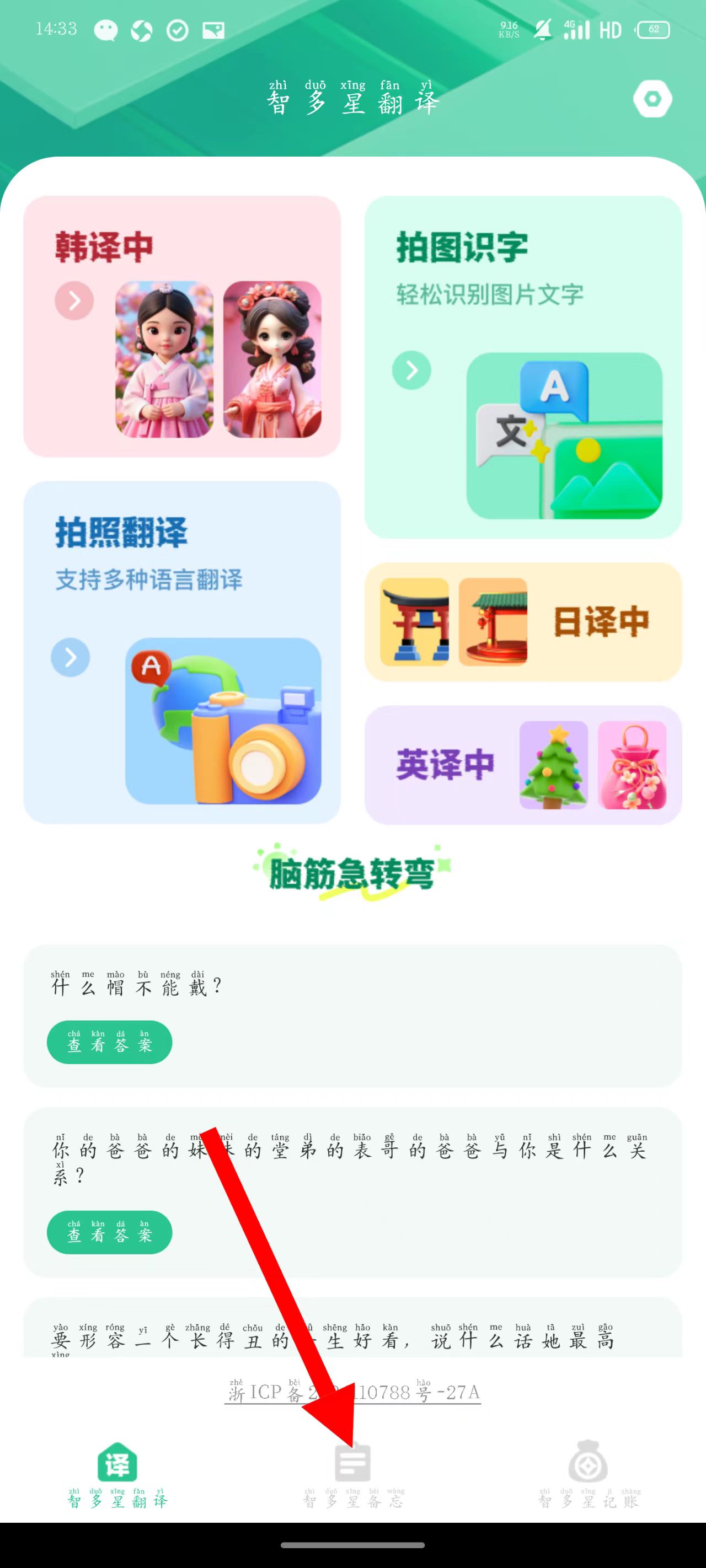Open the 浙ICP备 registration link
Screen dimensions: 706x1568
tap(352, 1392)
